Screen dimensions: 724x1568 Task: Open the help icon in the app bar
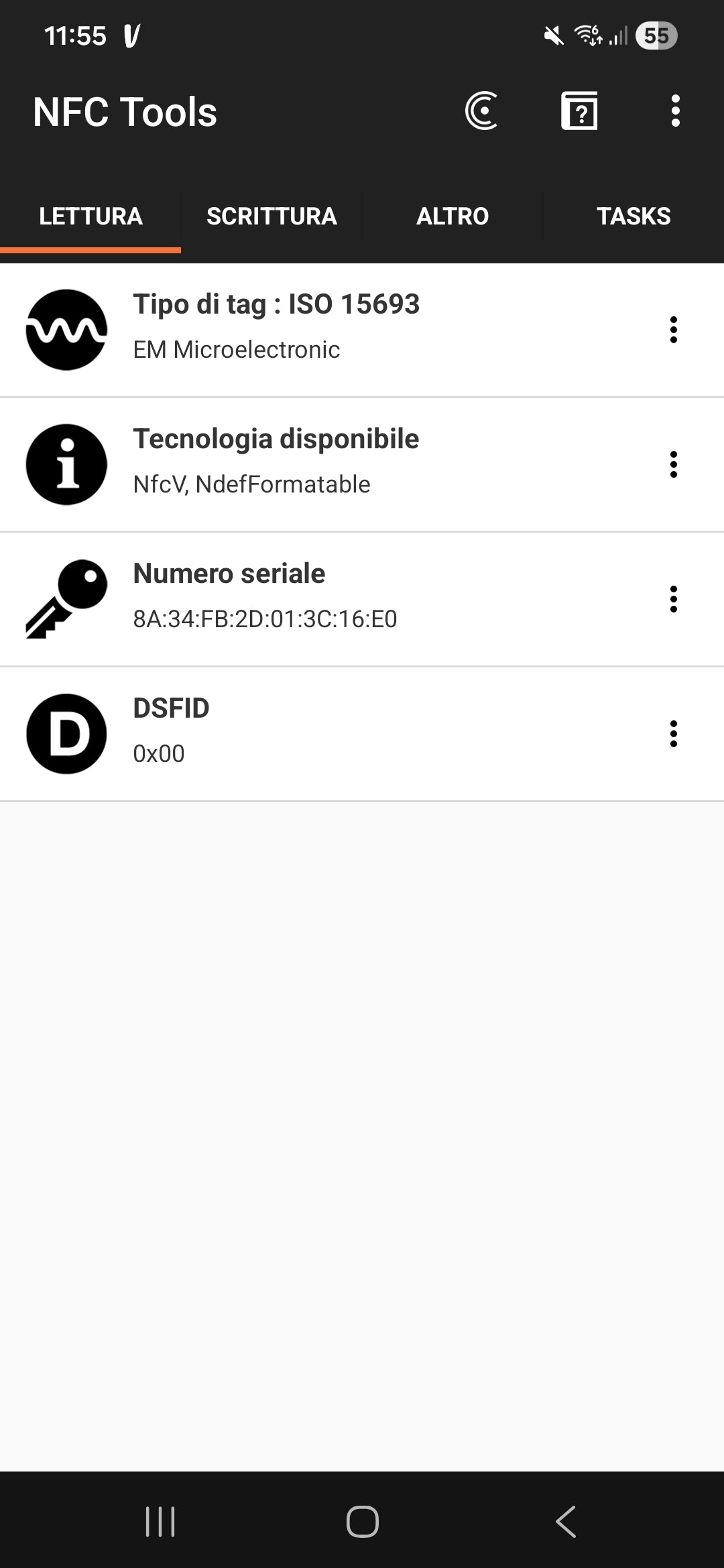[x=579, y=111]
